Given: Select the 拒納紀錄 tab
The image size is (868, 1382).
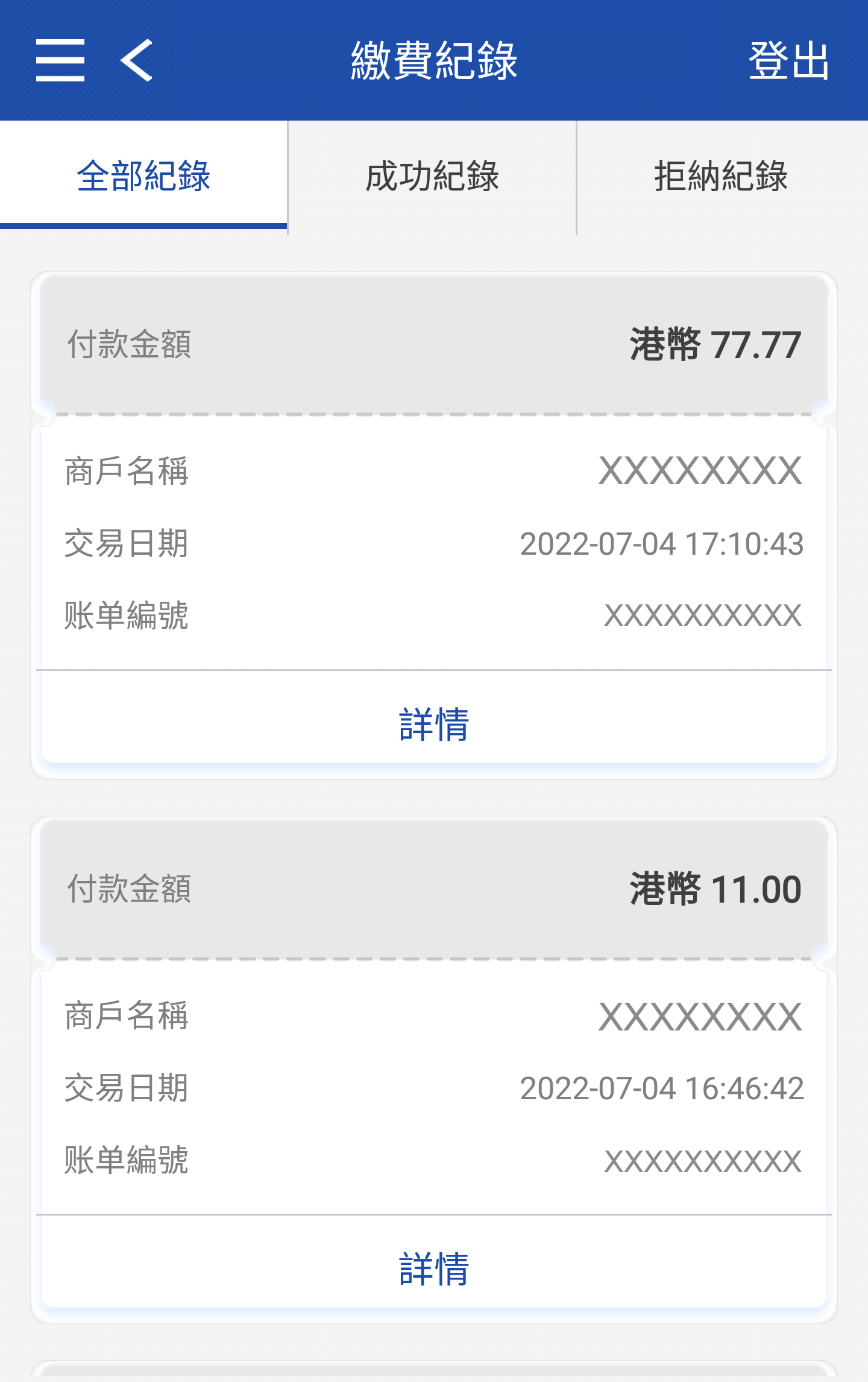Looking at the screenshot, I should [721, 176].
